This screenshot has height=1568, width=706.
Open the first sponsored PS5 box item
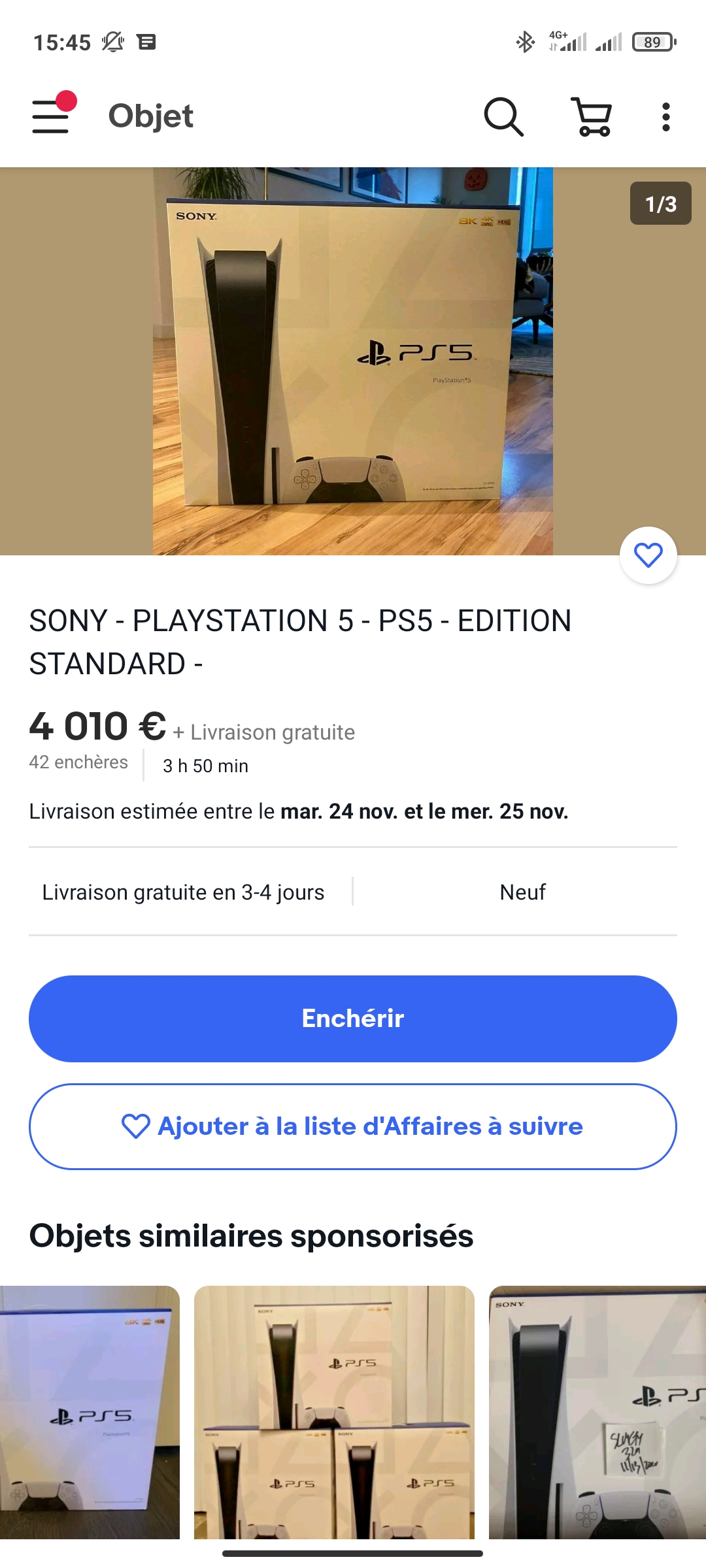tap(90, 1412)
